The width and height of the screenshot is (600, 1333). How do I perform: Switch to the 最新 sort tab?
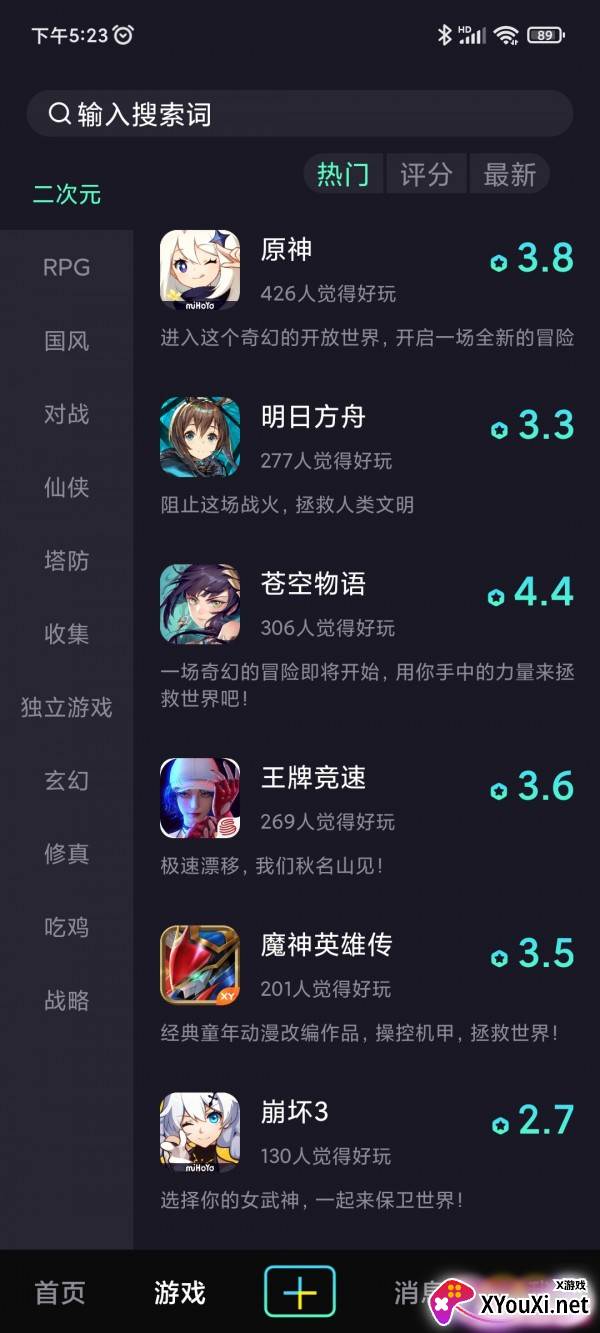coord(510,175)
